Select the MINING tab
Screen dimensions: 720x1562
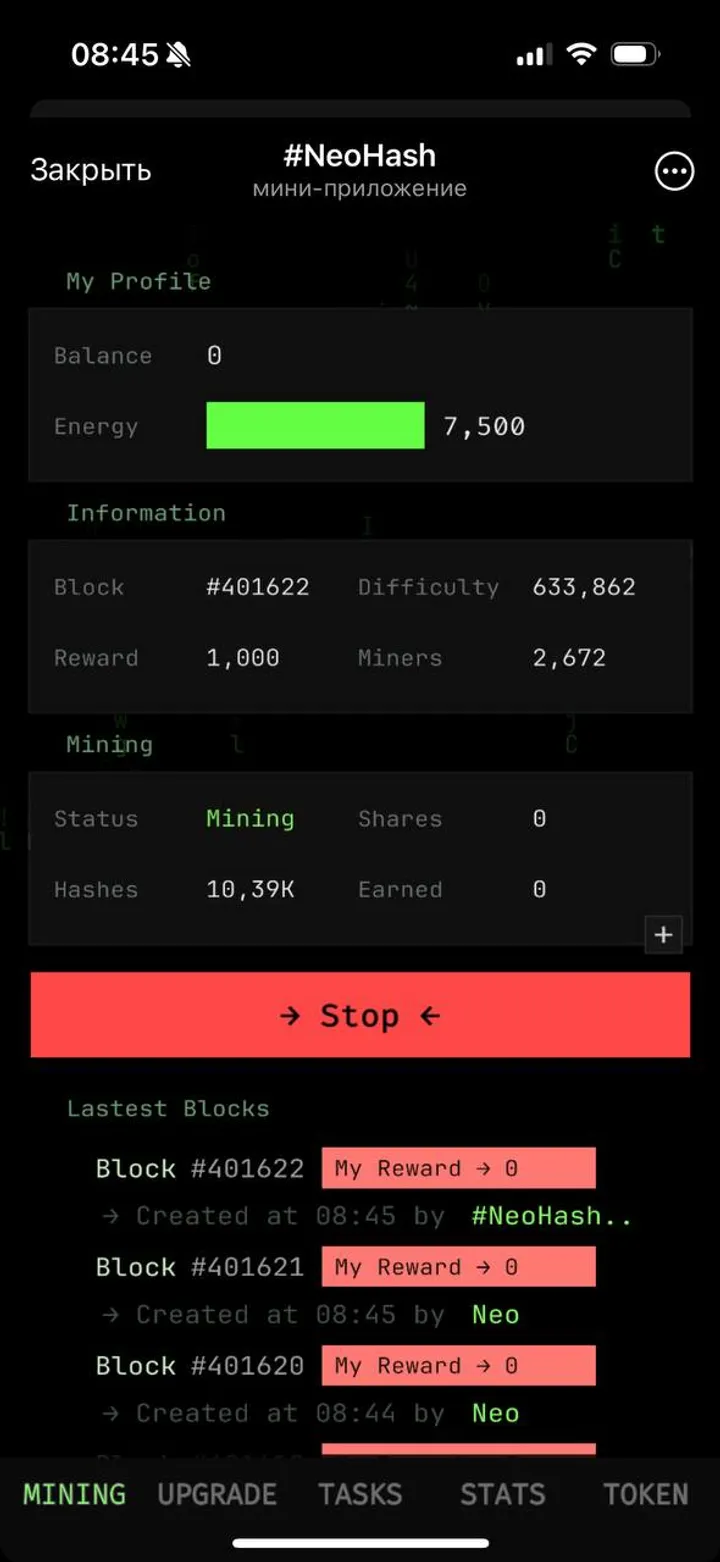pyautogui.click(x=74, y=1493)
